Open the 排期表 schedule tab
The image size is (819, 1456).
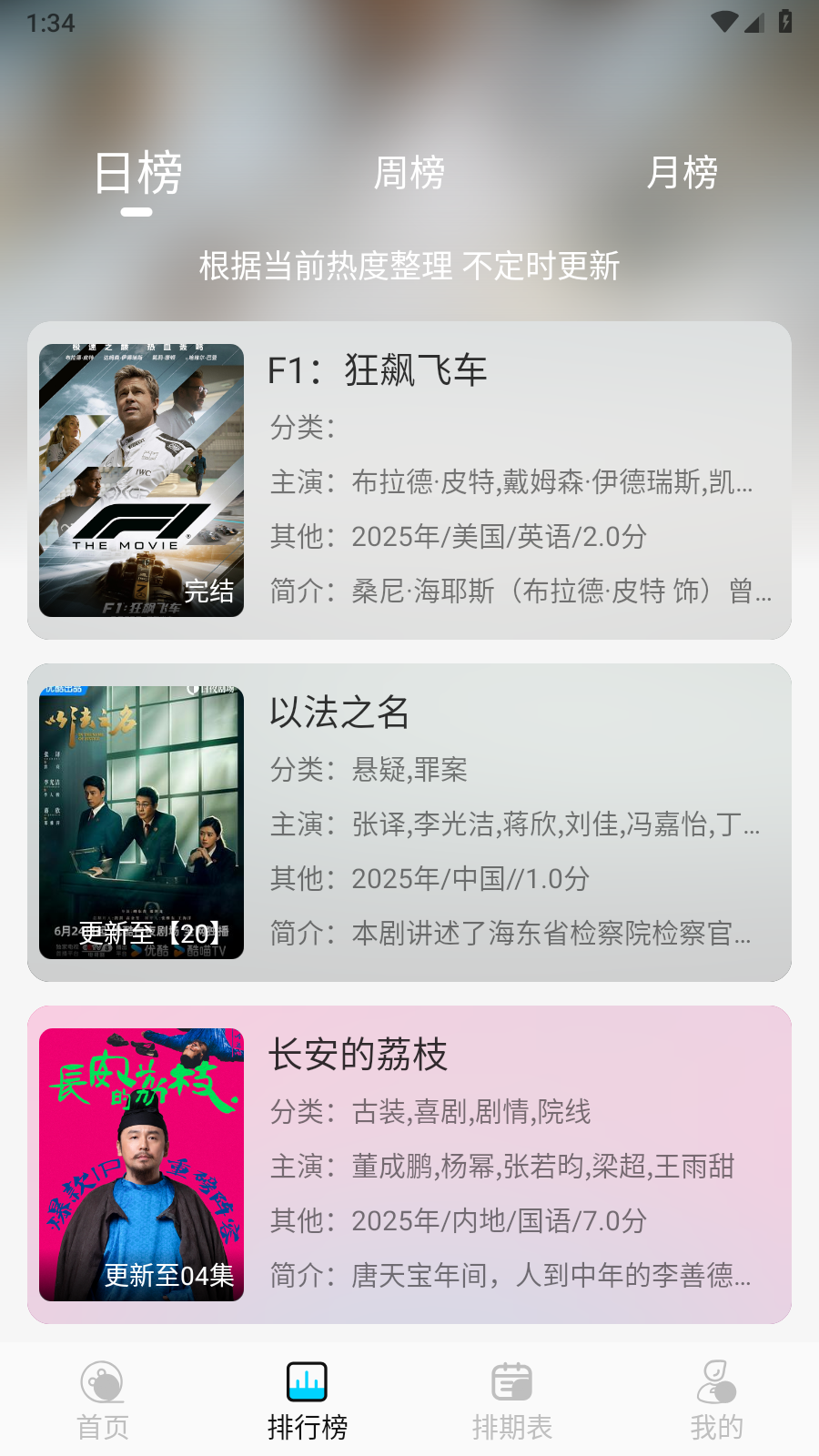[512, 1401]
